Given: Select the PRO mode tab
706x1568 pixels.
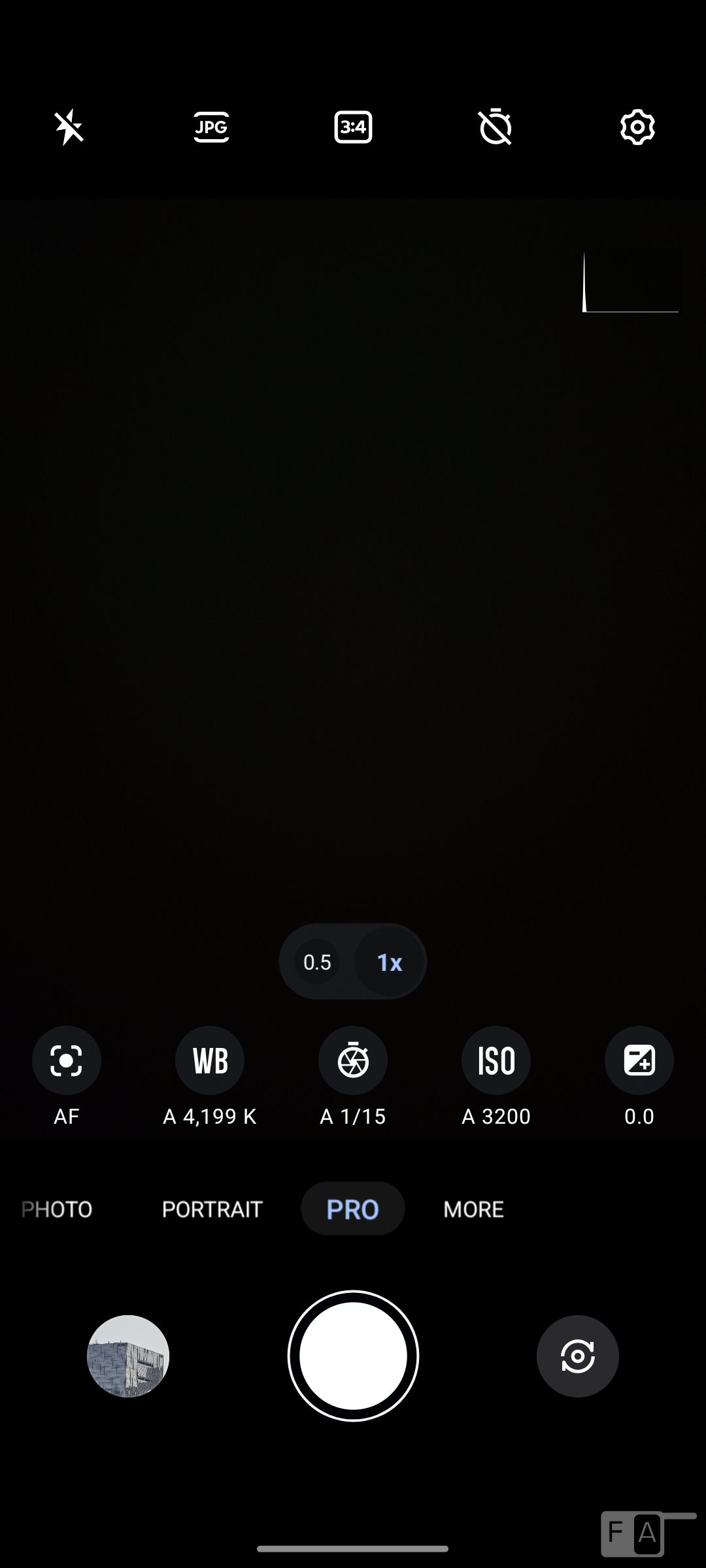Looking at the screenshot, I should click(x=352, y=1209).
